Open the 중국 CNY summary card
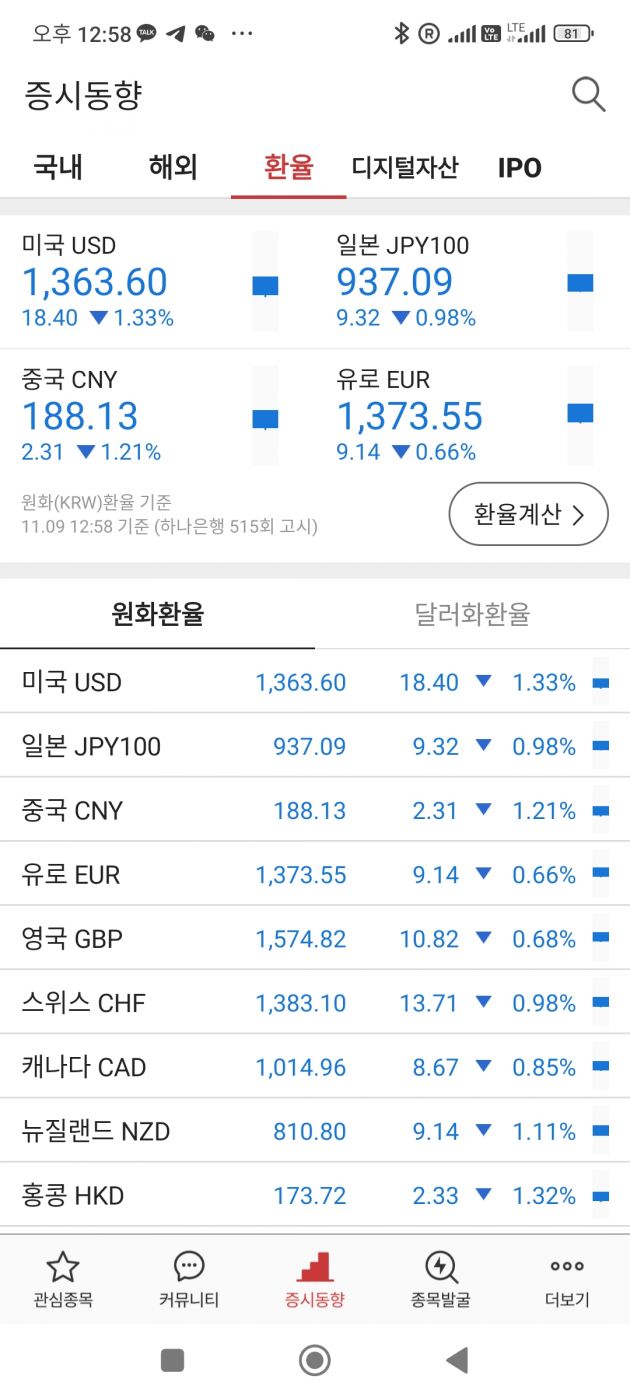The height and width of the screenshot is (1400, 630). [x=150, y=415]
